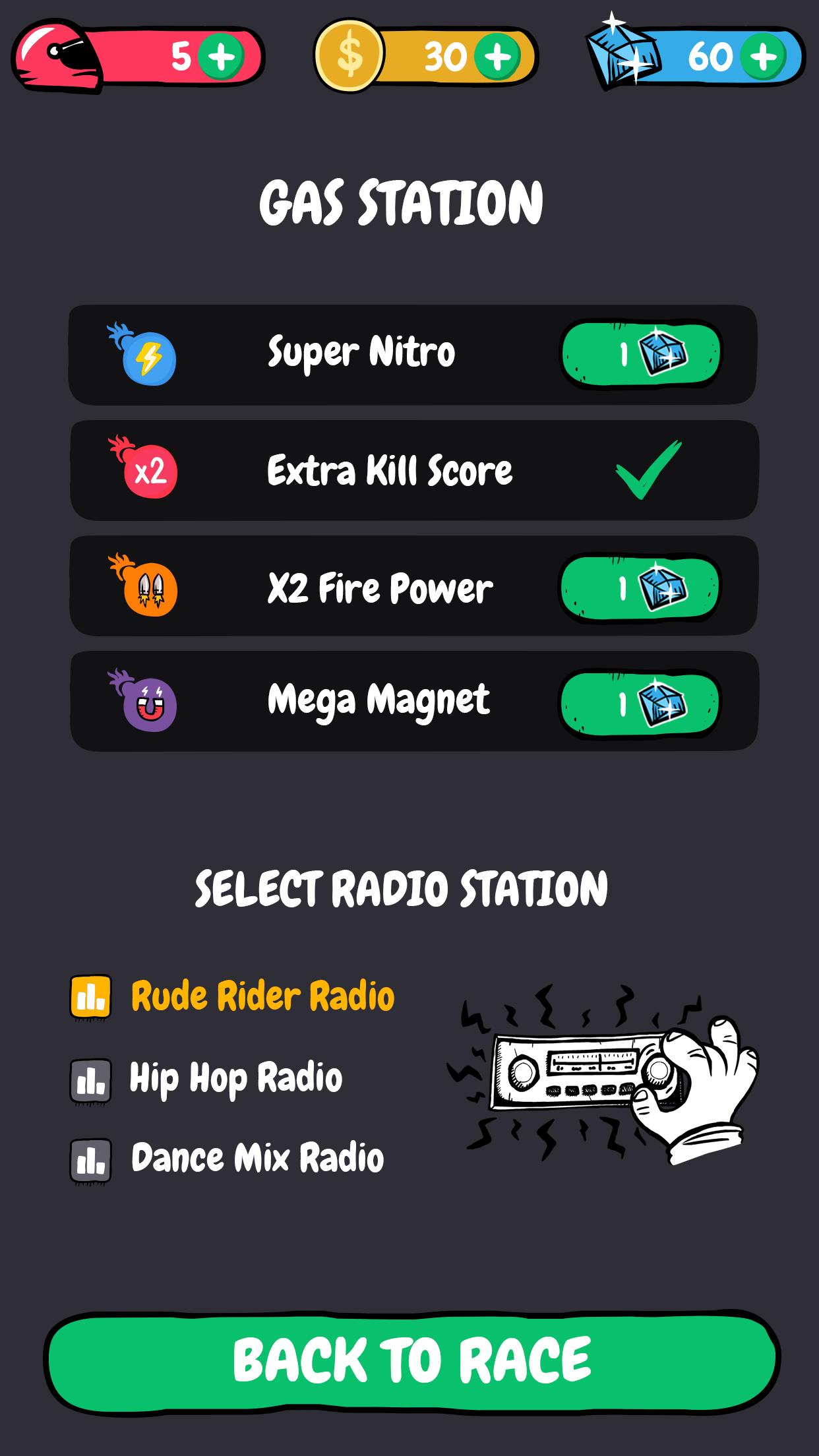Tap Back to Race button
Screen dimensions: 819x1456
(x=411, y=1360)
